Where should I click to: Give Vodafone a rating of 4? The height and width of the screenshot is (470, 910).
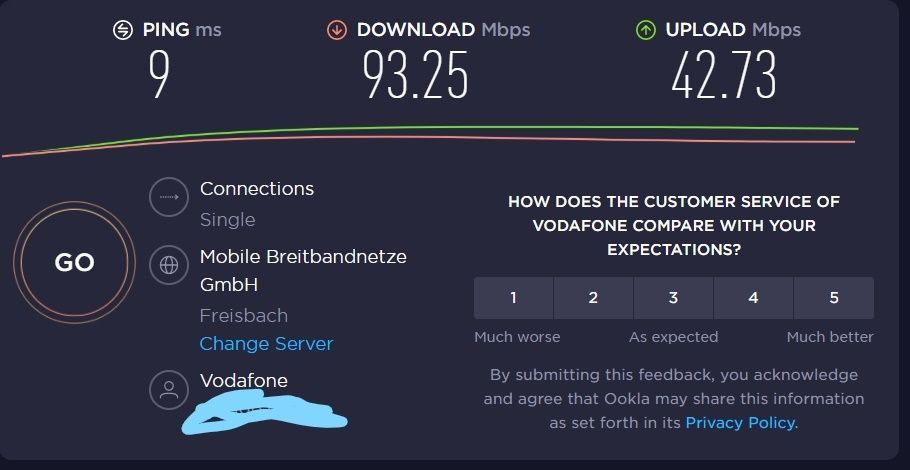753,298
